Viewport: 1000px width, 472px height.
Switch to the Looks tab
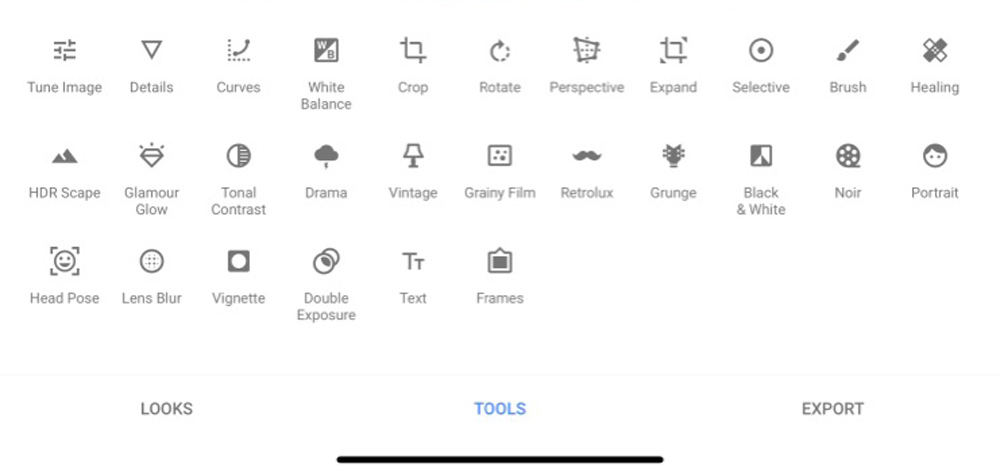166,409
